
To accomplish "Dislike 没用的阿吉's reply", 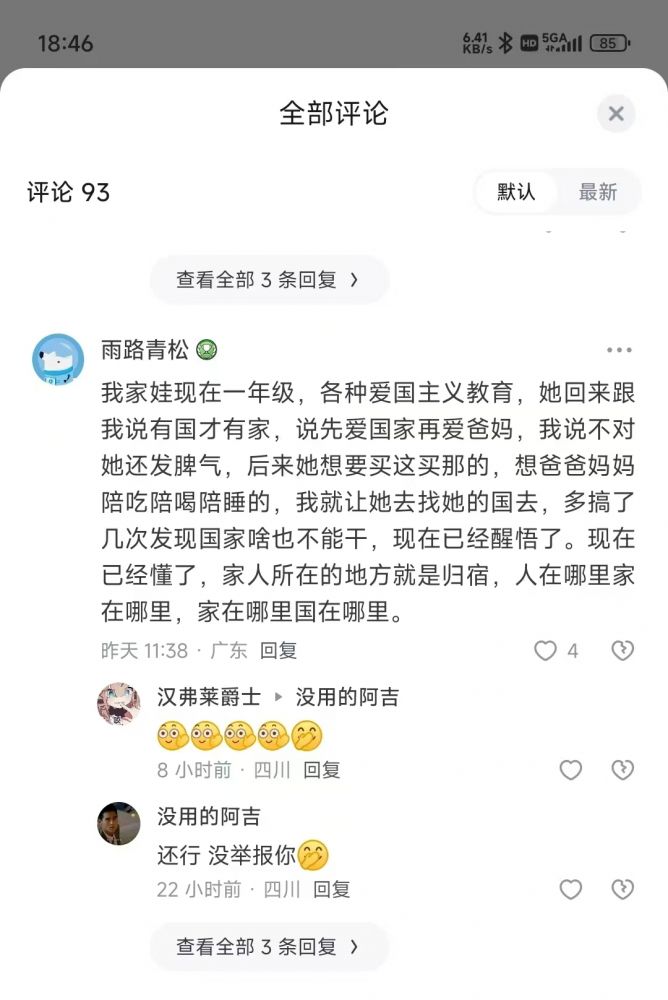I will point(622,889).
